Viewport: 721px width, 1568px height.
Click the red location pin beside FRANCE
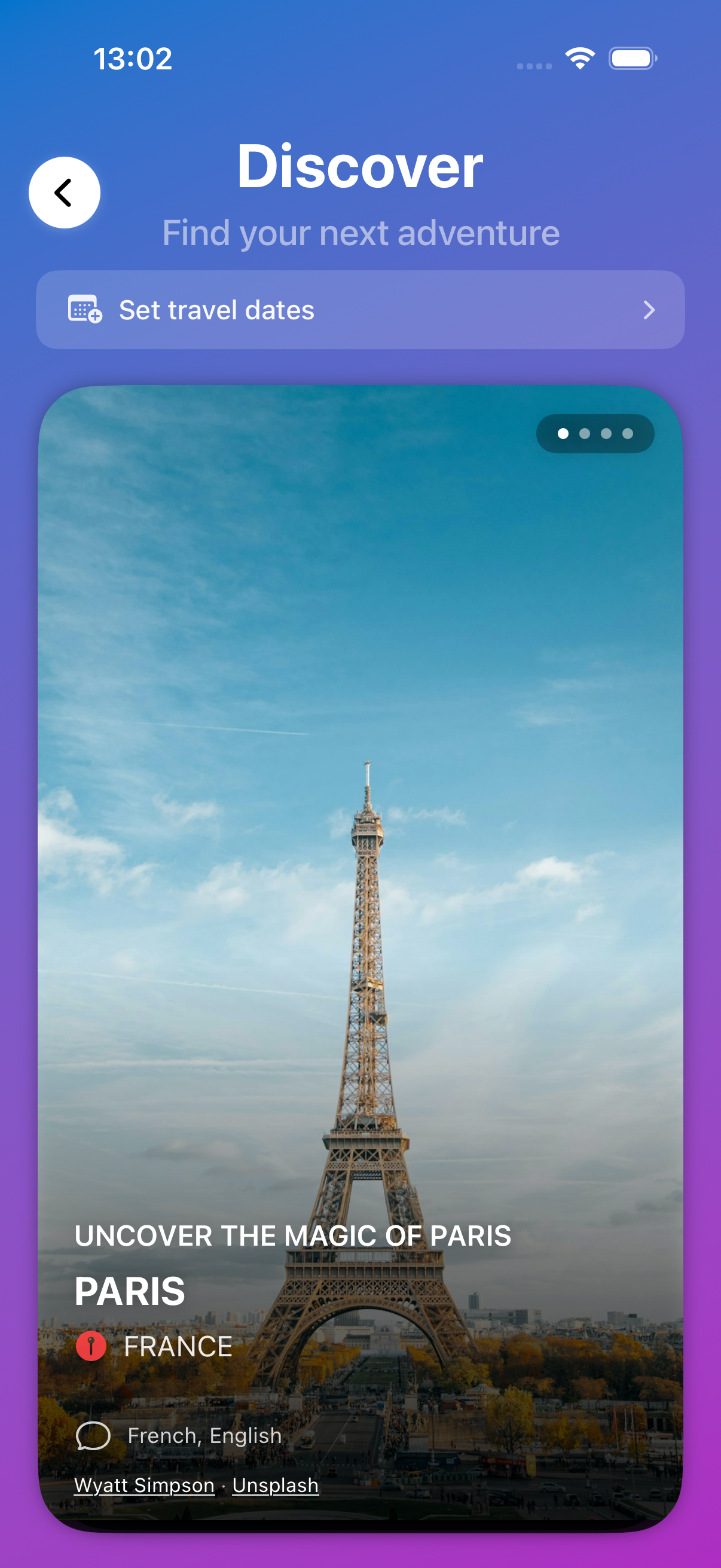click(91, 1347)
